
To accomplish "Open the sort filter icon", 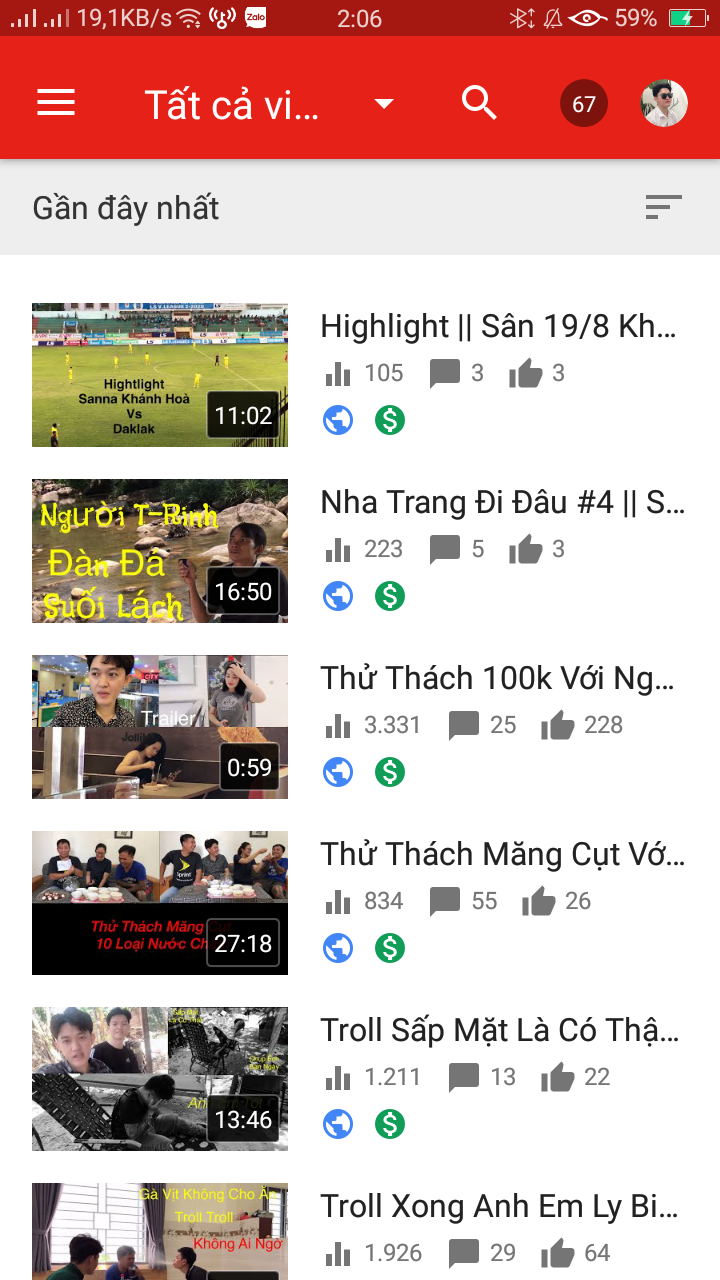I will [x=663, y=207].
